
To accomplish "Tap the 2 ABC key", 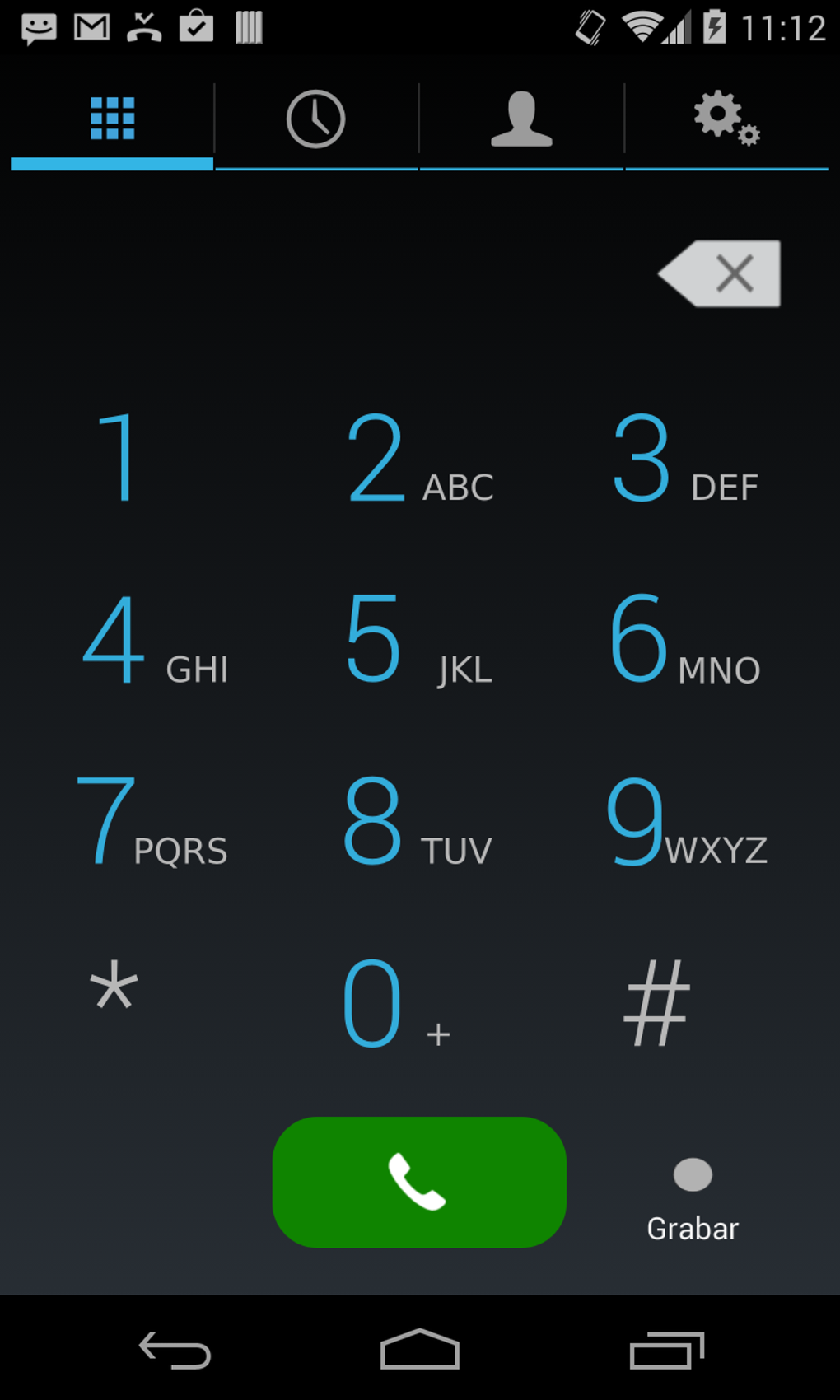I will tap(419, 458).
